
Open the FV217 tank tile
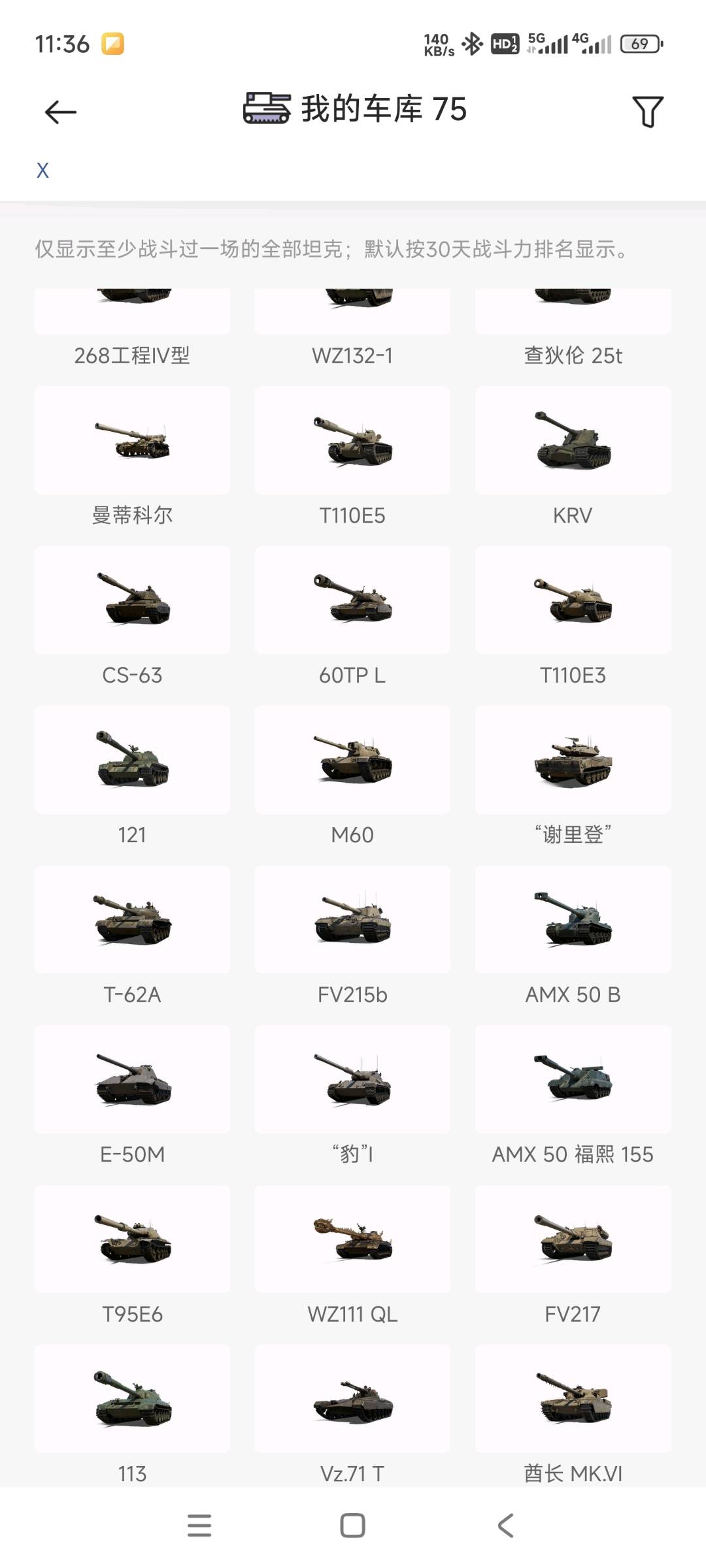(573, 1256)
